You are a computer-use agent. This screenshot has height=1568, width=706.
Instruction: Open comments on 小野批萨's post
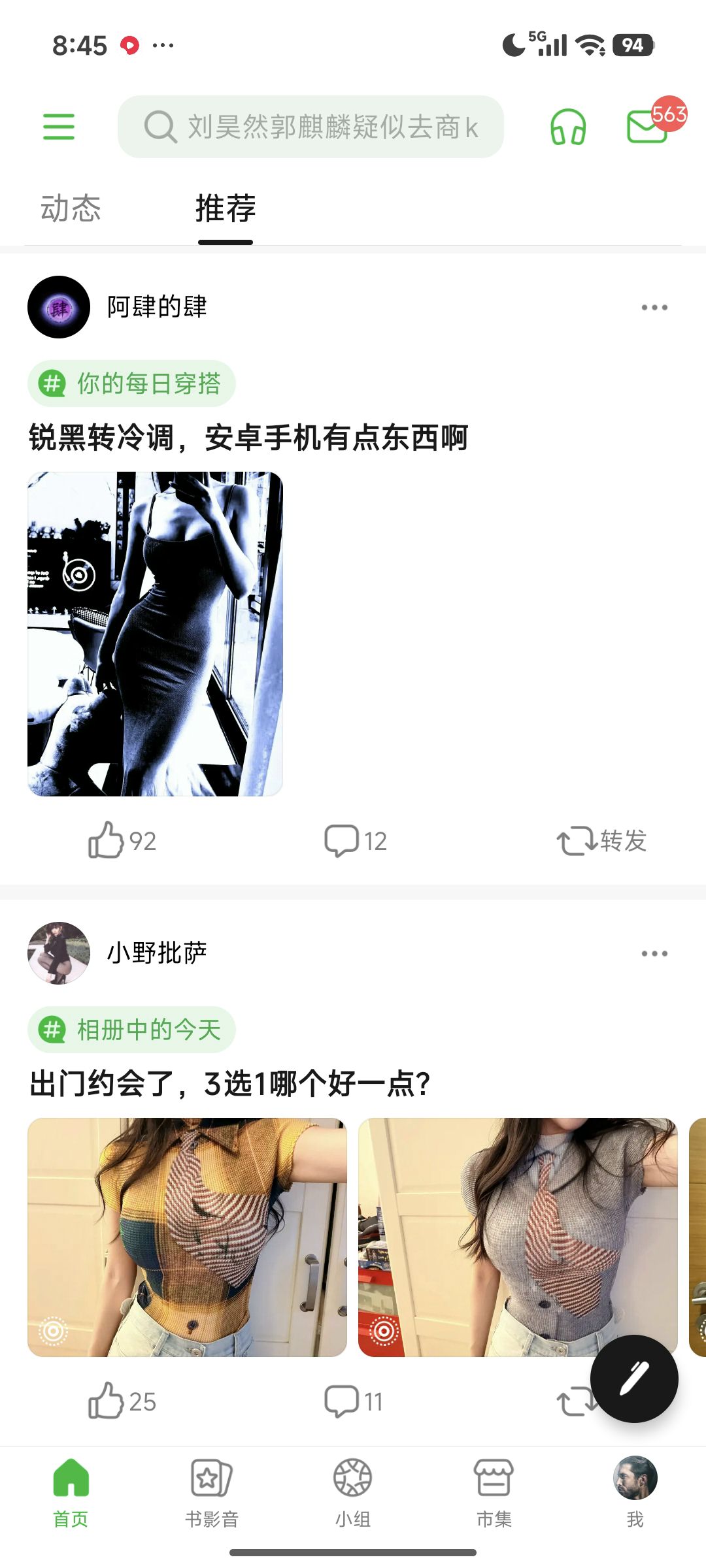354,1401
